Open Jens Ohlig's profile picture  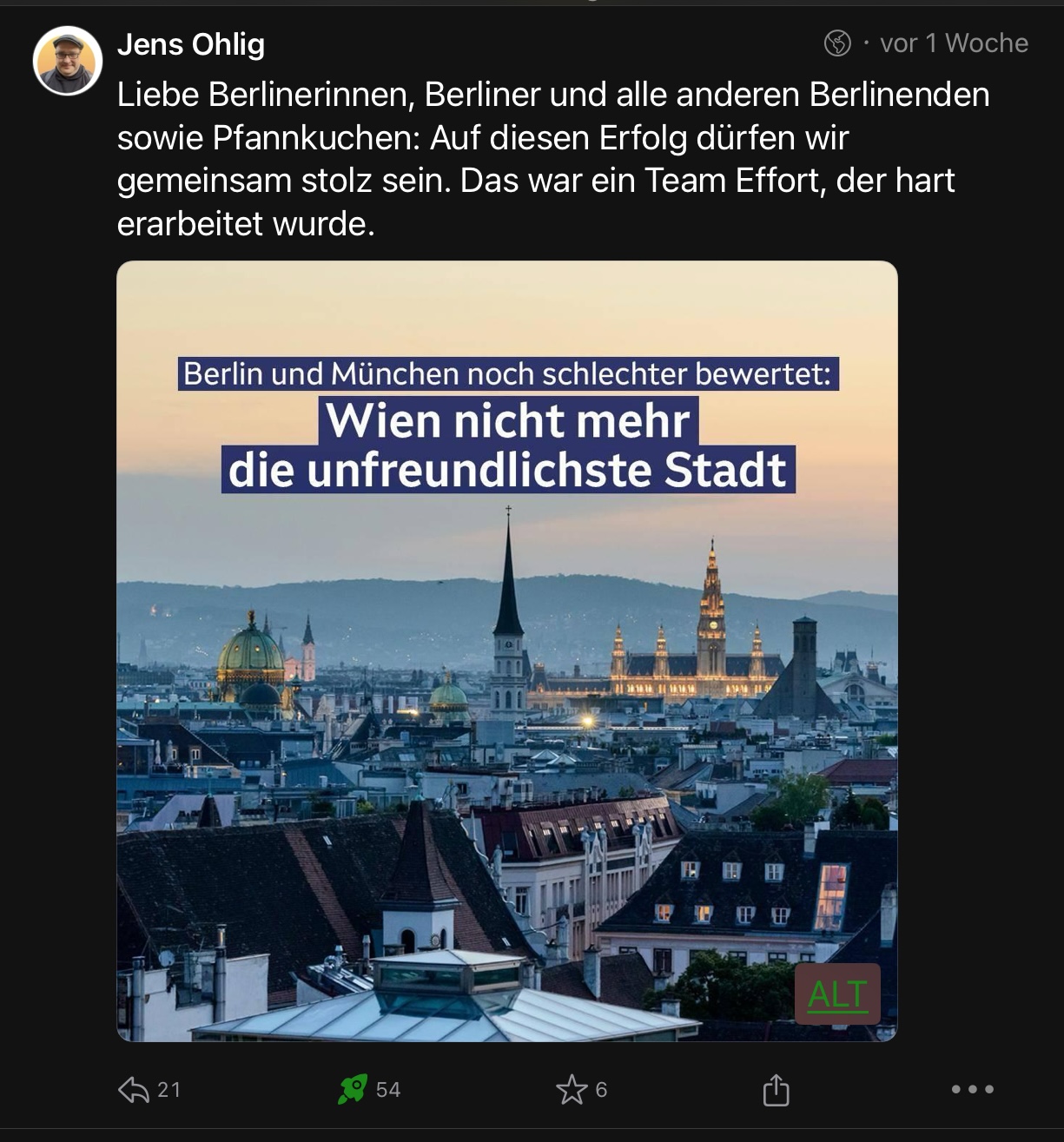point(68,61)
